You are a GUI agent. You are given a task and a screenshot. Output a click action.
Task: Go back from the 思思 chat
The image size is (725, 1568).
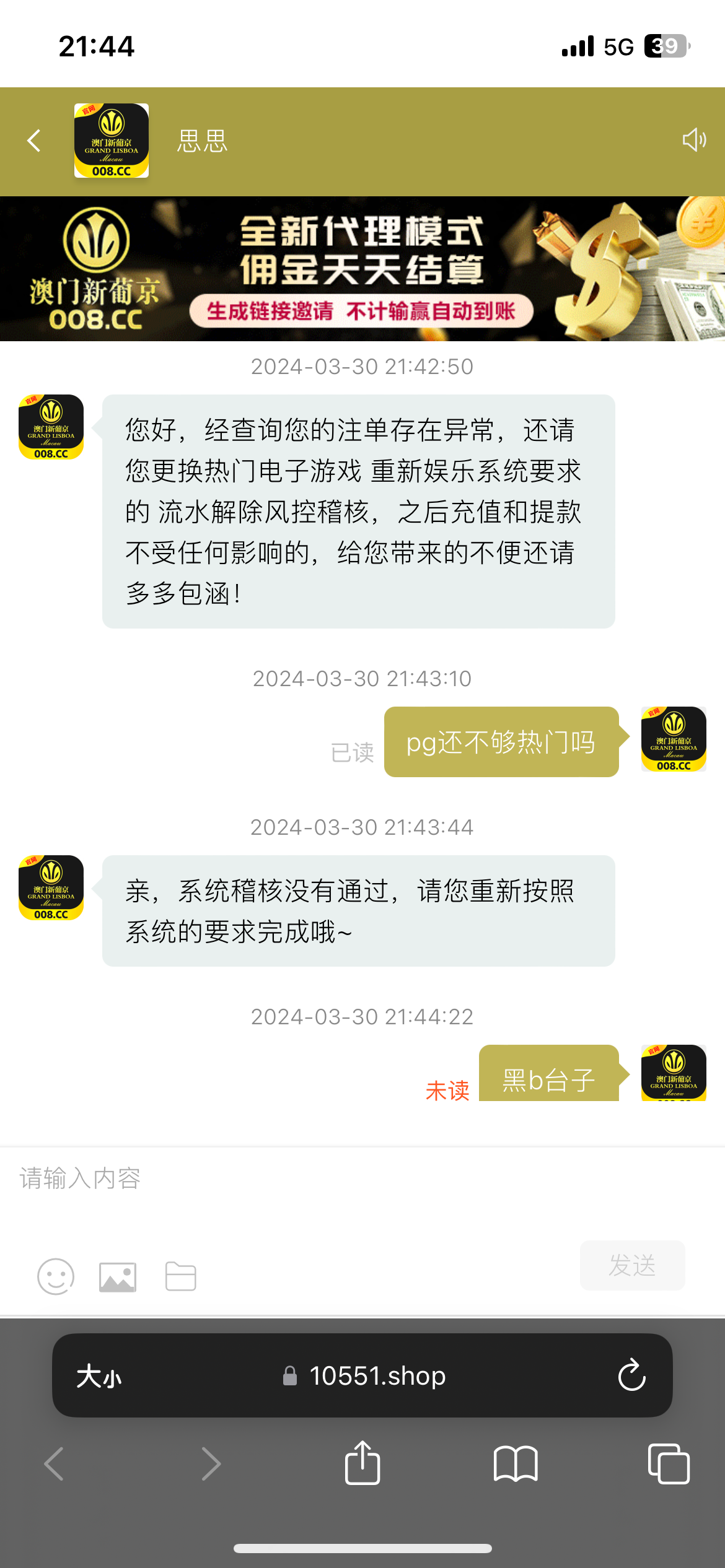pyautogui.click(x=35, y=141)
